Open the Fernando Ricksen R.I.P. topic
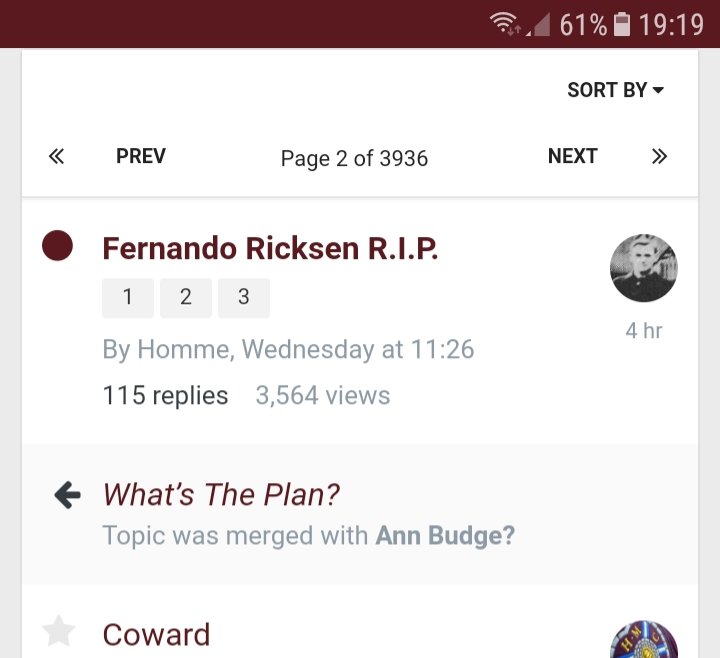 coord(270,248)
